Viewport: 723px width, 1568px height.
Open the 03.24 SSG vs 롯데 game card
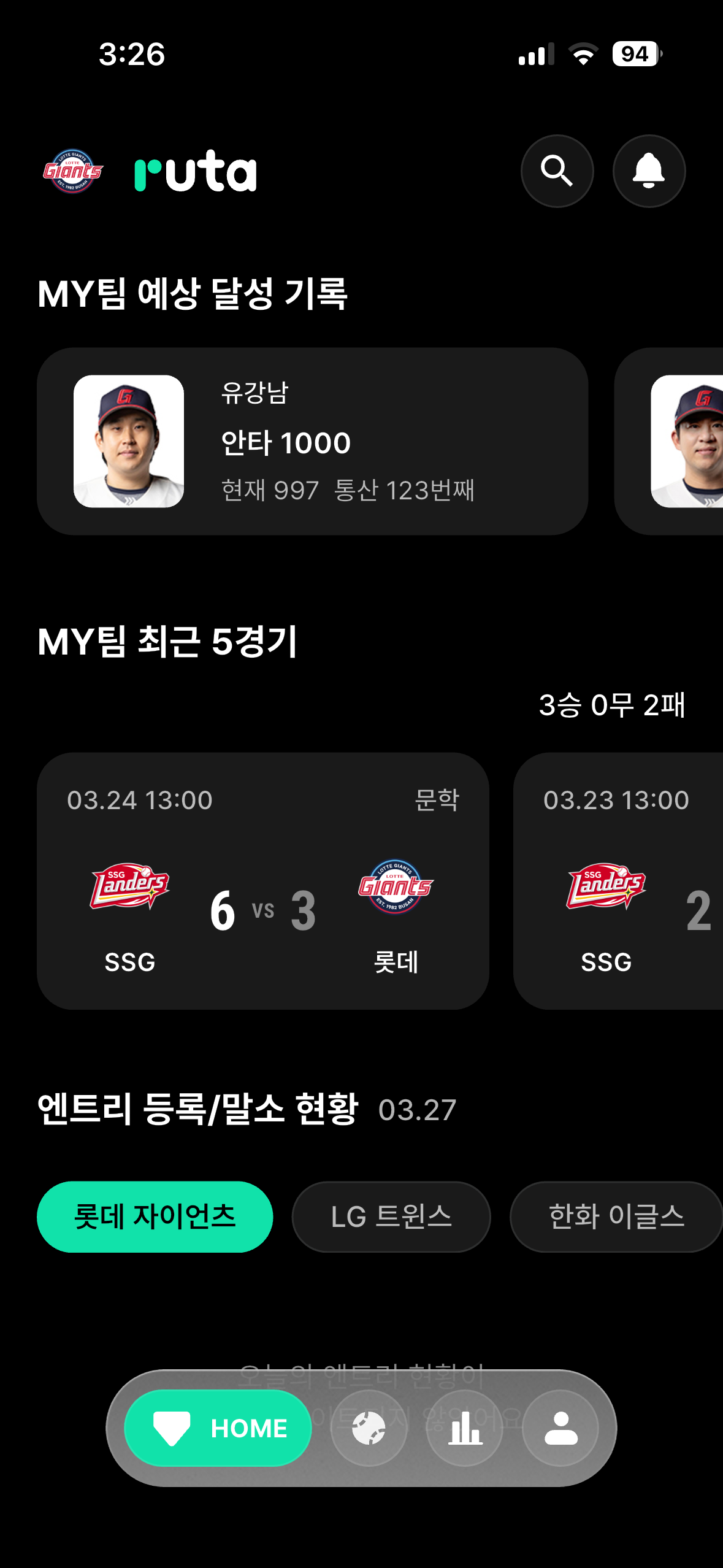point(262,881)
